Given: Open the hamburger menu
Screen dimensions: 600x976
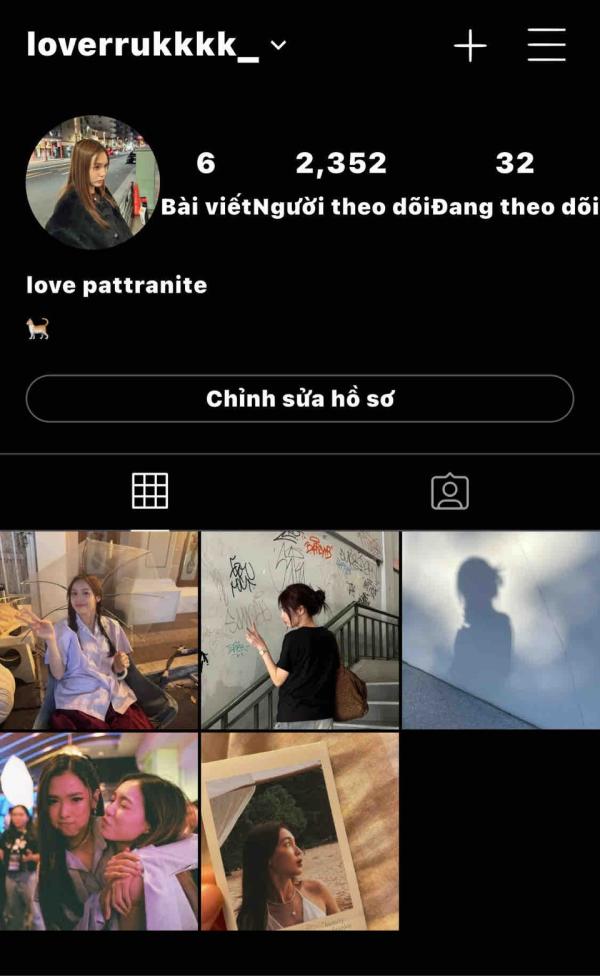Looking at the screenshot, I should pyautogui.click(x=546, y=45).
